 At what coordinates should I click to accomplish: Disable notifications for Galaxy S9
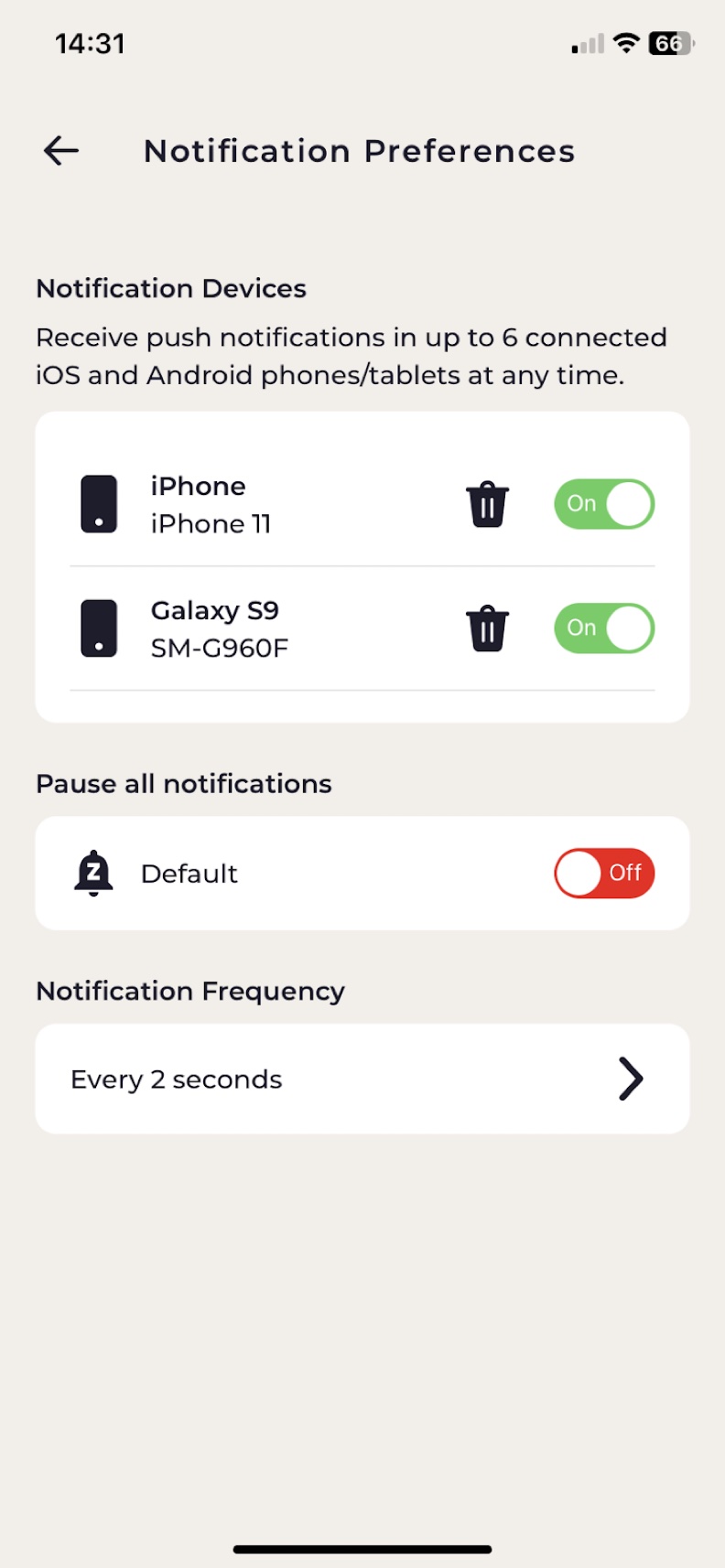tap(604, 628)
